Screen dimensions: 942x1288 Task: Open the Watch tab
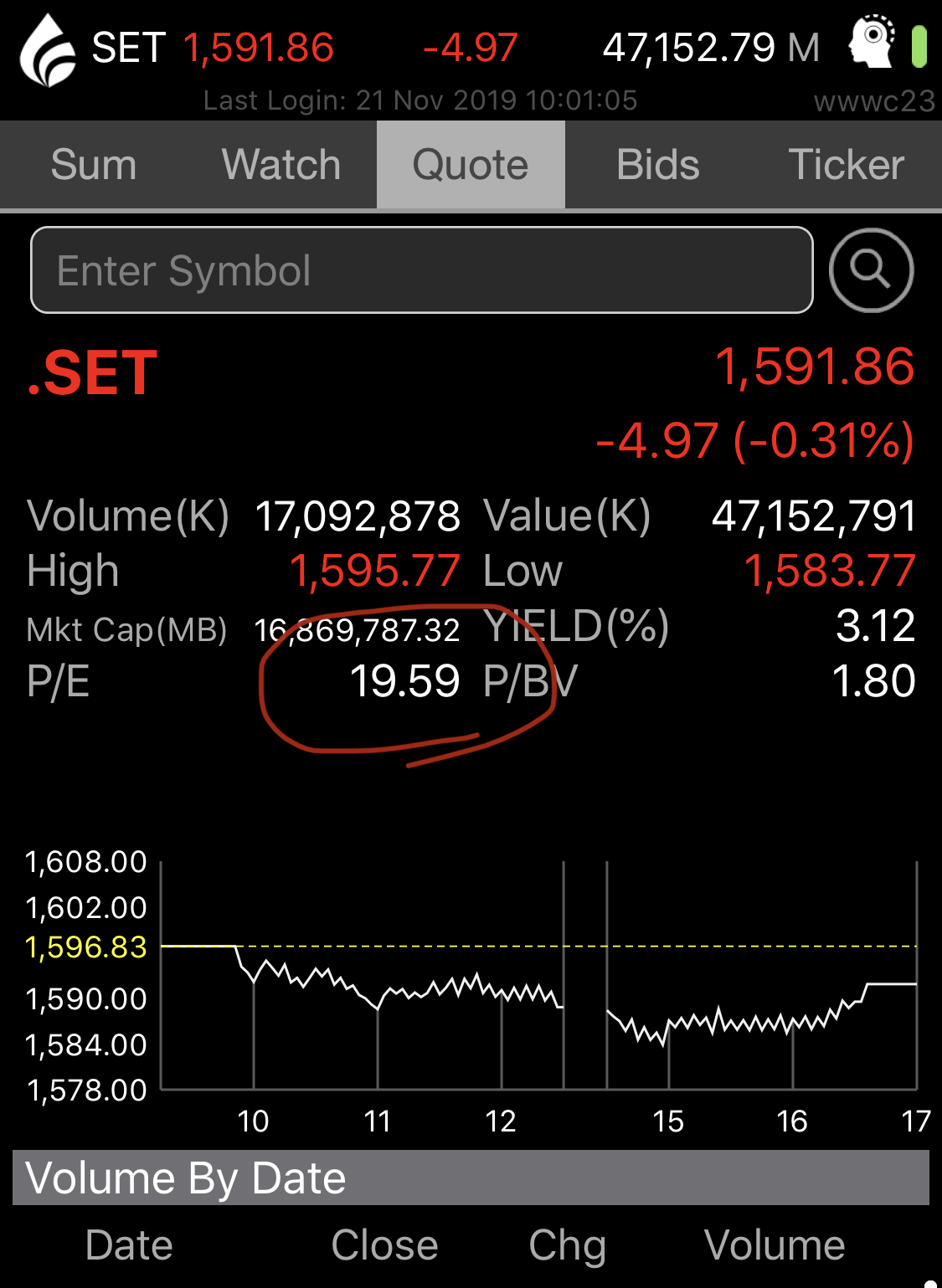pyautogui.click(x=281, y=165)
